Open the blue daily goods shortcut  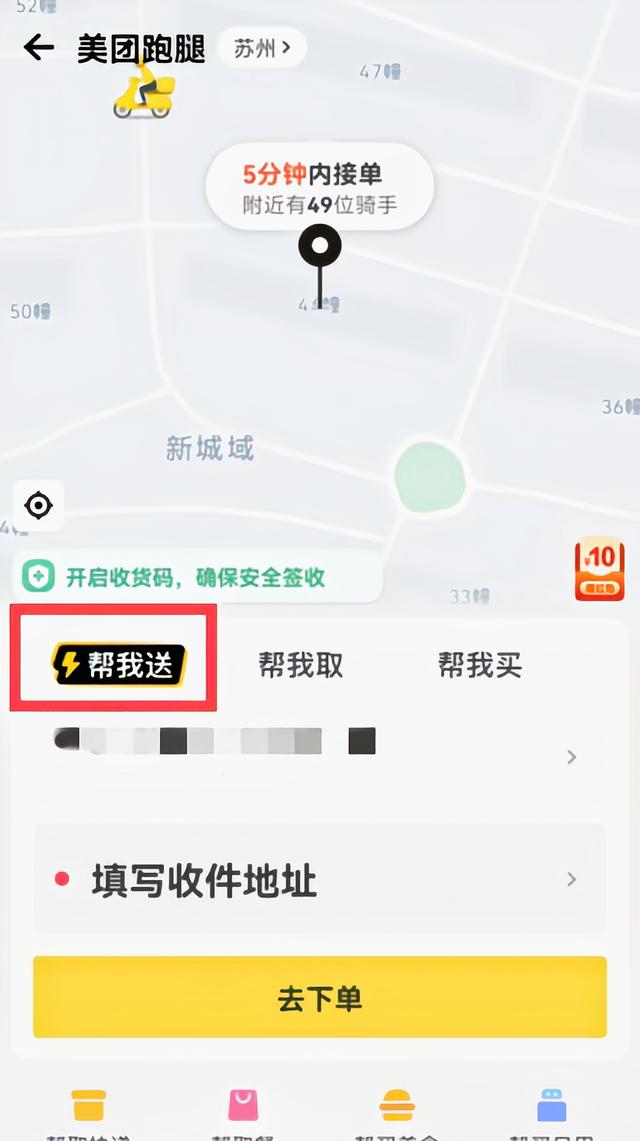point(551,1107)
